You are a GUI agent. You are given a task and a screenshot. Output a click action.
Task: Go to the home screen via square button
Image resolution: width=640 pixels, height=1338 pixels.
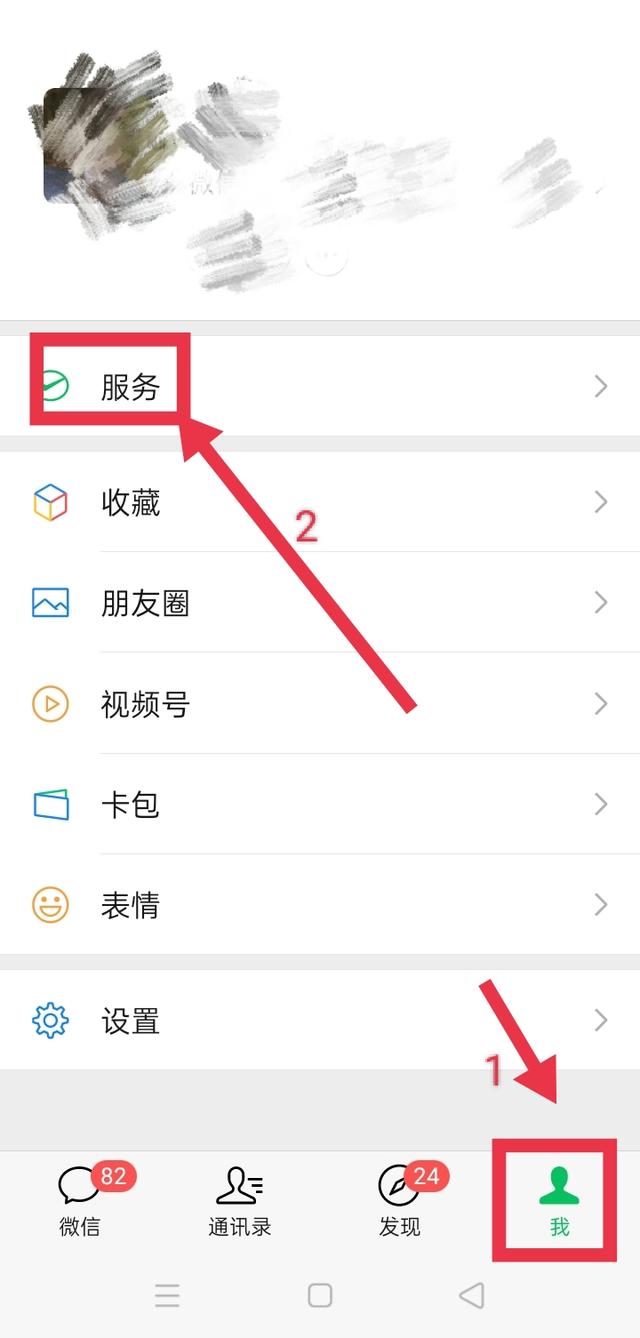[320, 1296]
